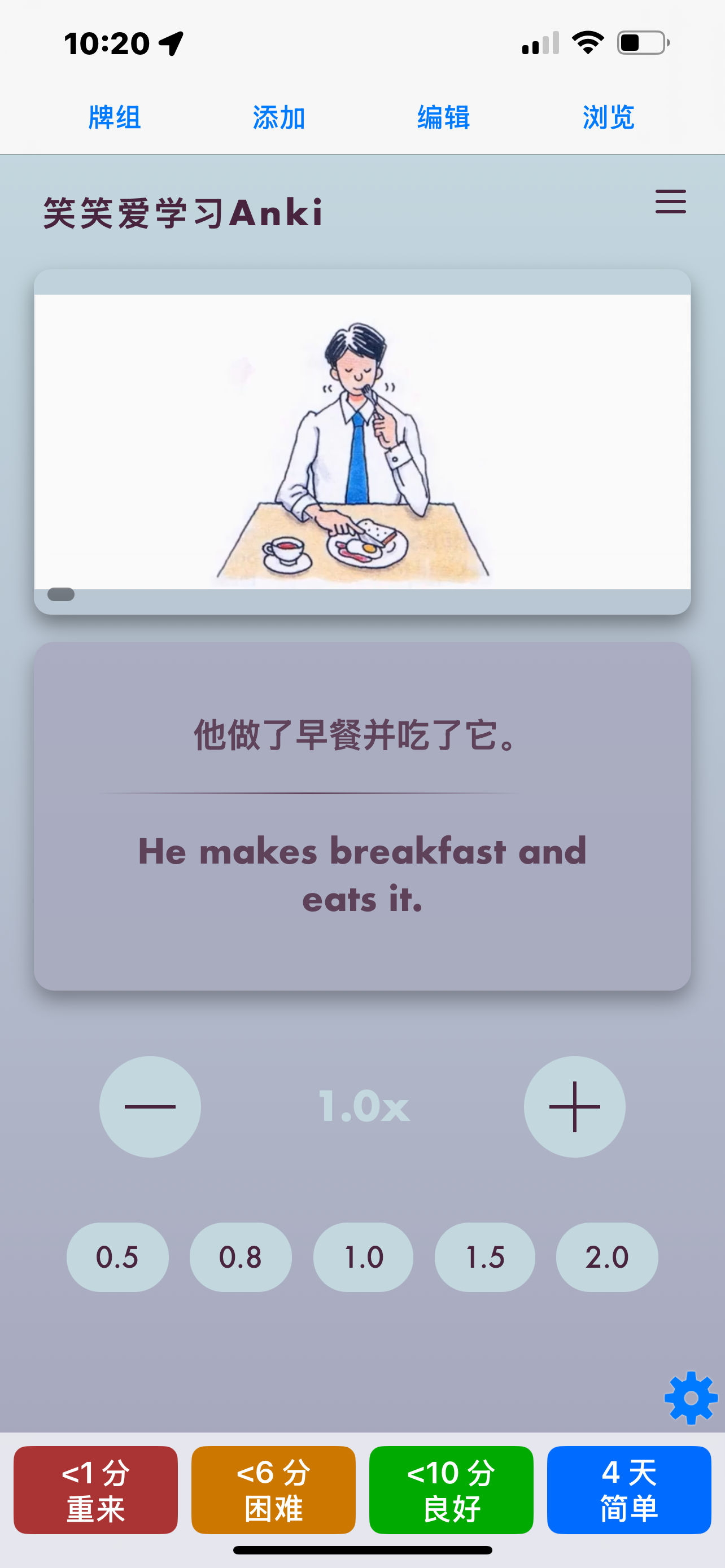Open the blue settings gear
This screenshot has height=1568, width=725.
point(691,1398)
